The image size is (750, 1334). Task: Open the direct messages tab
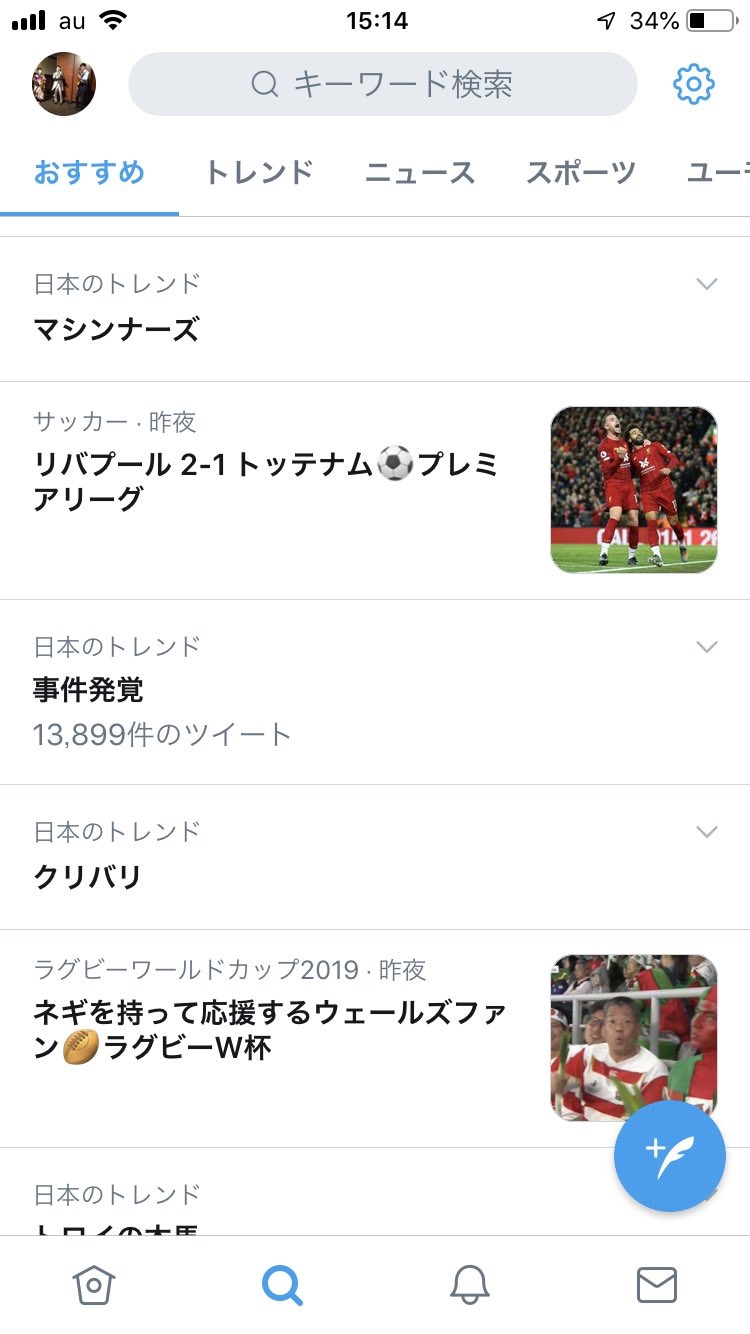(x=656, y=1285)
